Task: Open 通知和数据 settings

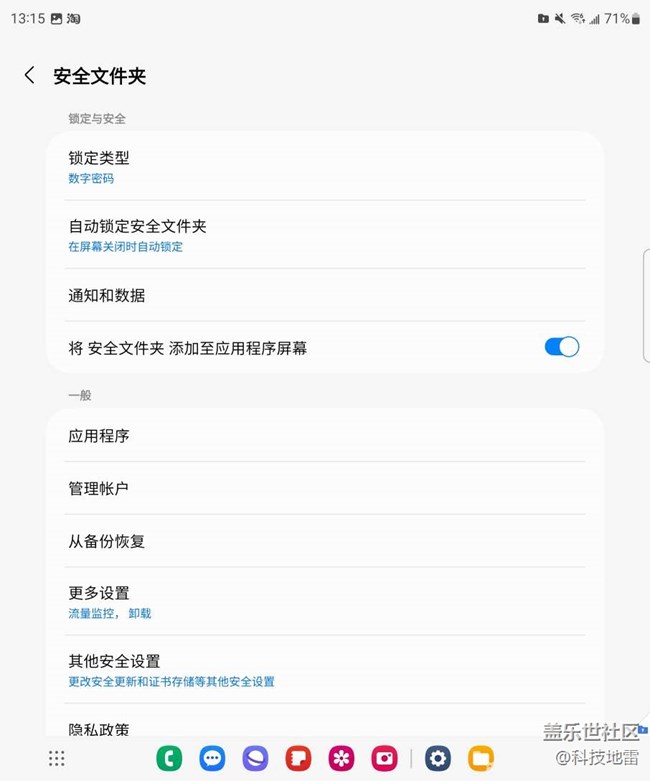Action: tap(325, 295)
